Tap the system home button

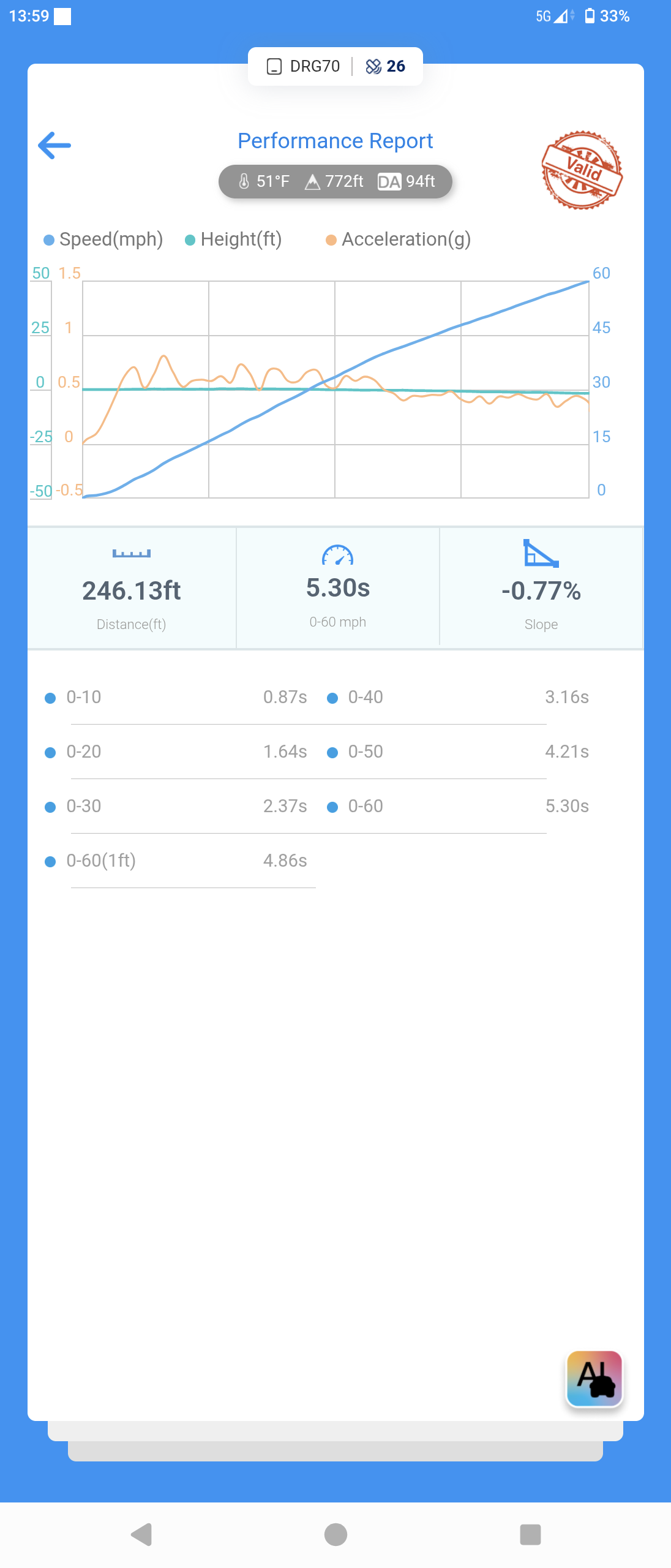pyautogui.click(x=335, y=1534)
